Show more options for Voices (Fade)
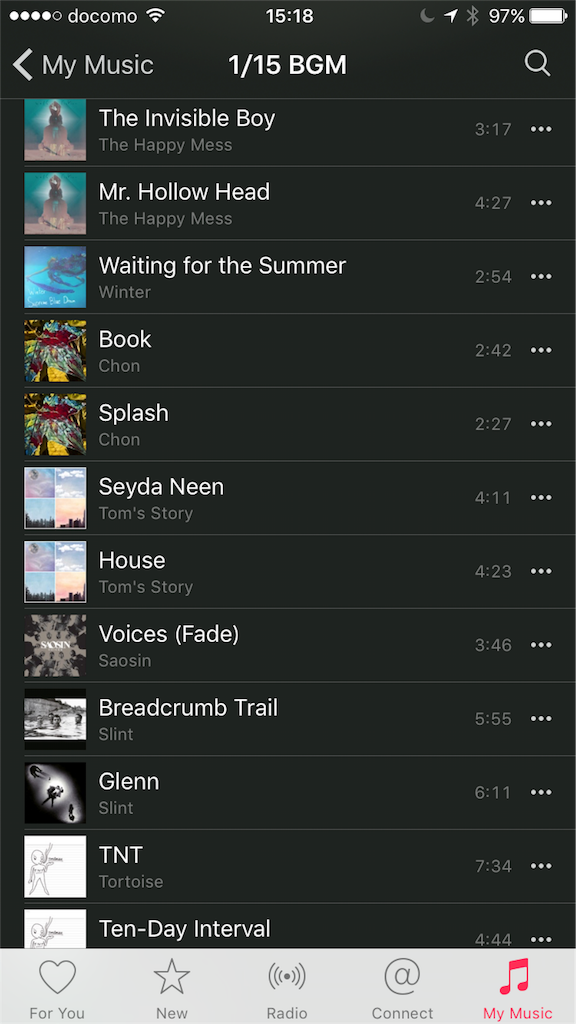 coord(541,645)
